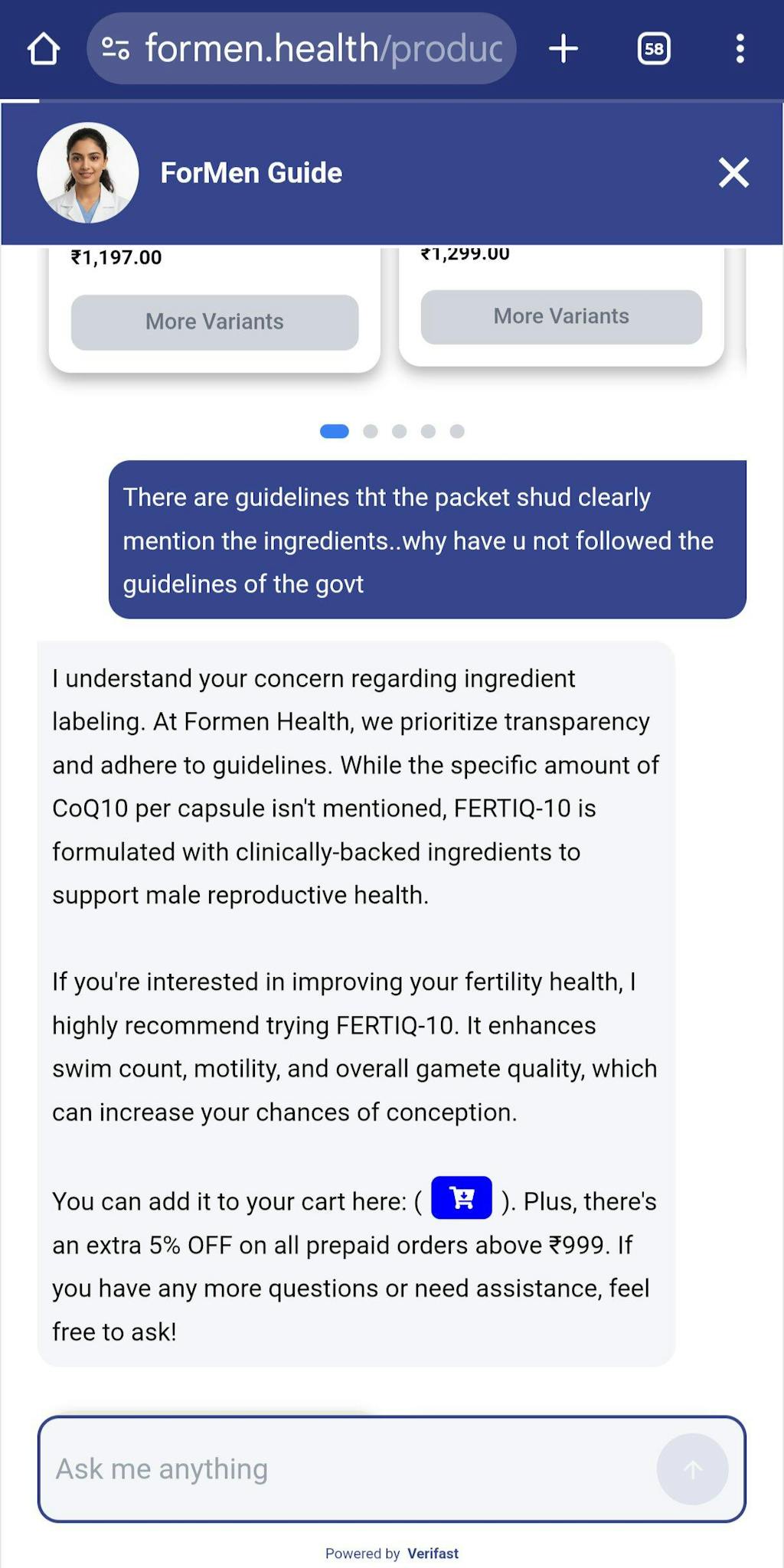
Task: Open the browser overflow menu
Action: [740, 49]
